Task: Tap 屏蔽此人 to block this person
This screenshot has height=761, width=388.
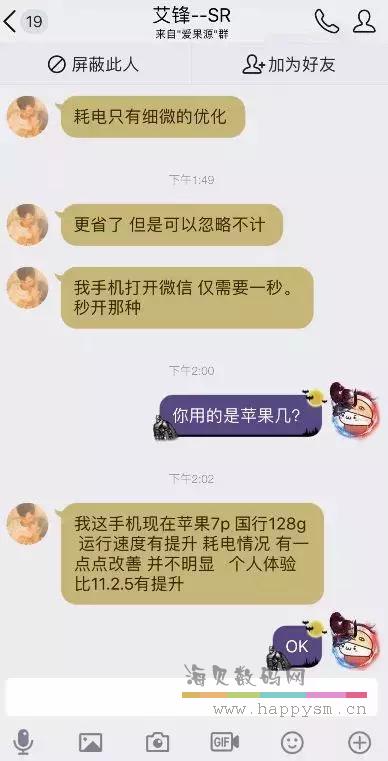Action: pyautogui.click(x=93, y=65)
